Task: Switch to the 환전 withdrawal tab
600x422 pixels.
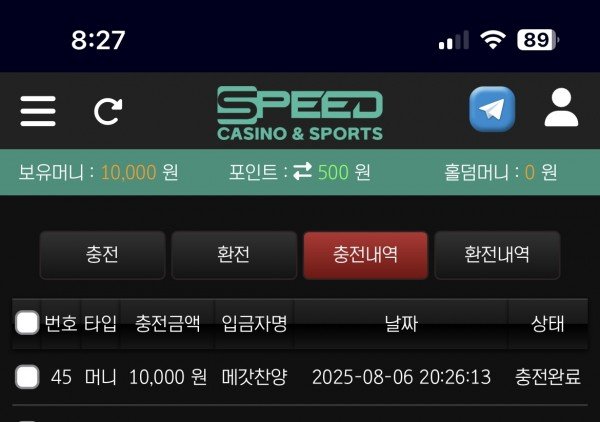Action: point(234,255)
